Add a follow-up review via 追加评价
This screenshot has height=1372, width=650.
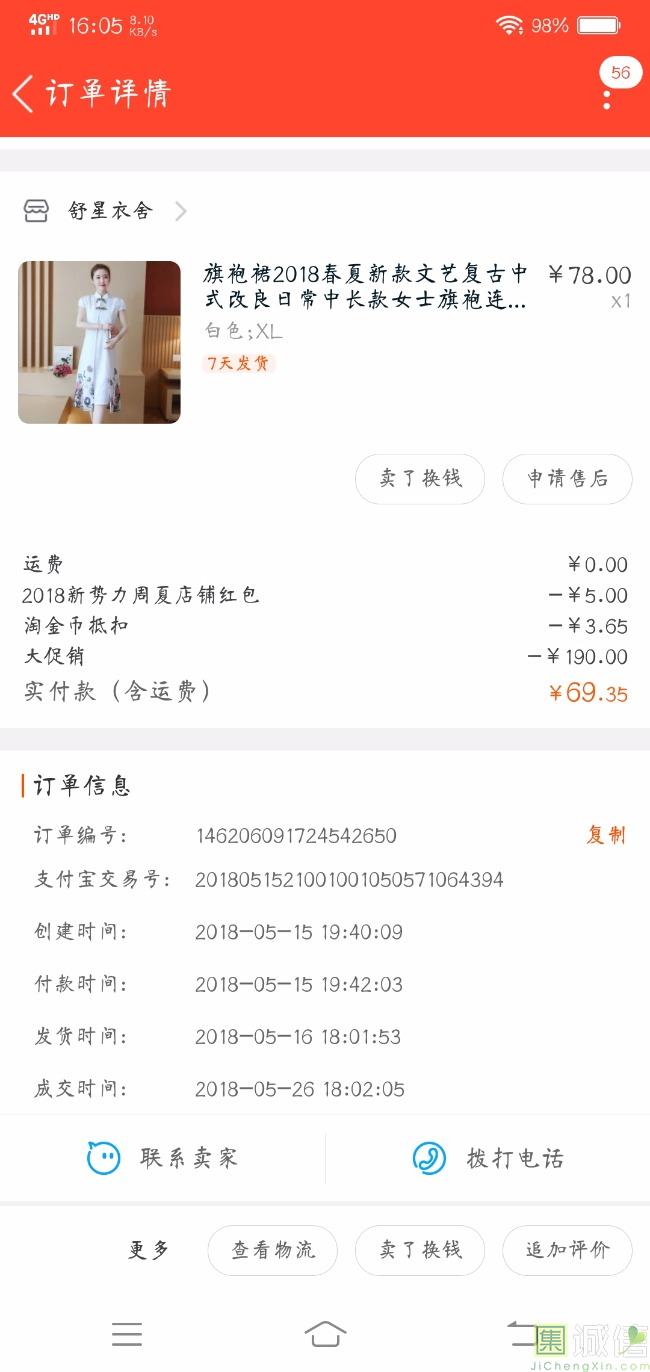[567, 1250]
